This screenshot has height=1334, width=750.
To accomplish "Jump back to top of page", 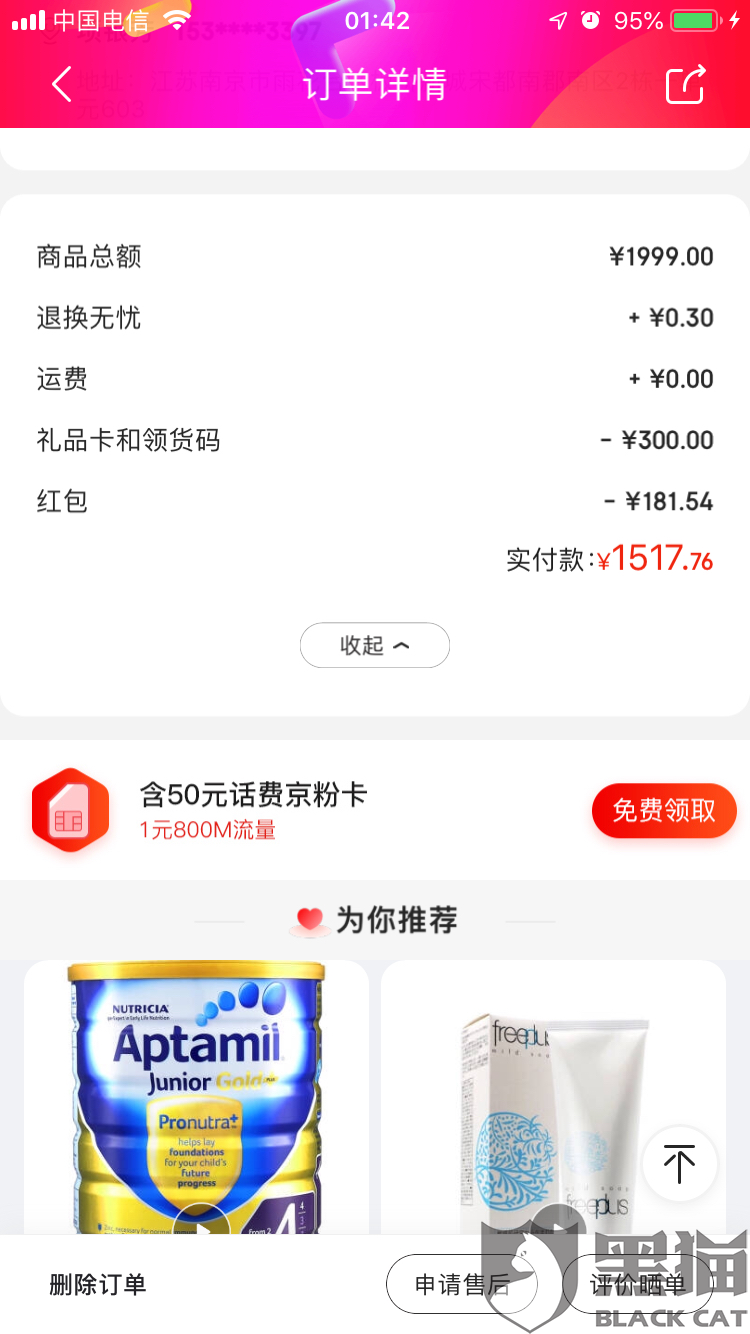I will [x=679, y=1164].
